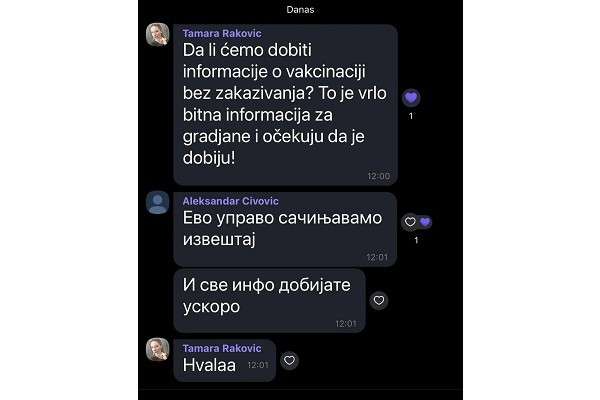This screenshot has height=400, width=600.
Task: Open Aleksandar Civovic's profile avatar
Action: (x=158, y=203)
